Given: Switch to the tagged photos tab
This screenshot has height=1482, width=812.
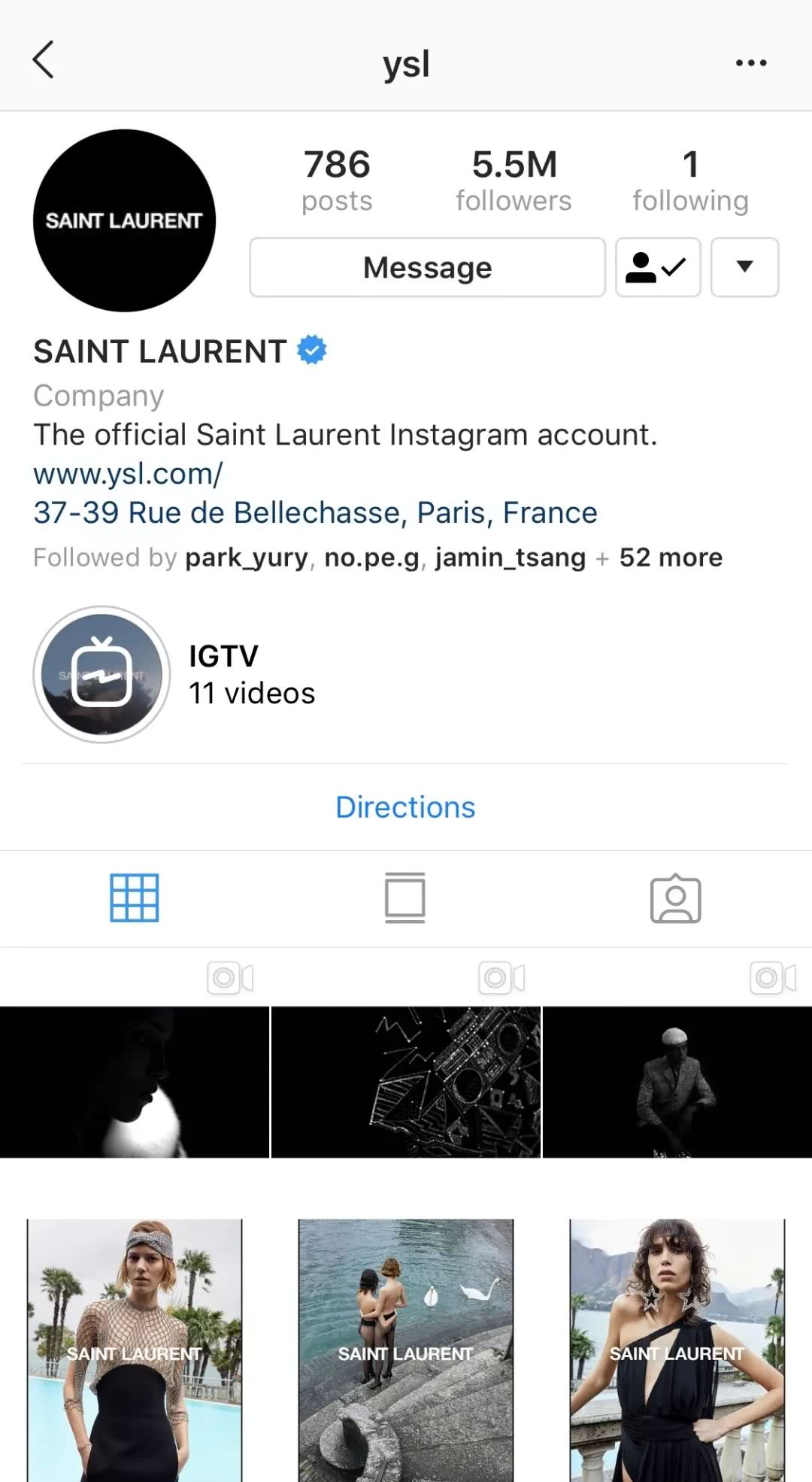Looking at the screenshot, I should click(x=675, y=897).
